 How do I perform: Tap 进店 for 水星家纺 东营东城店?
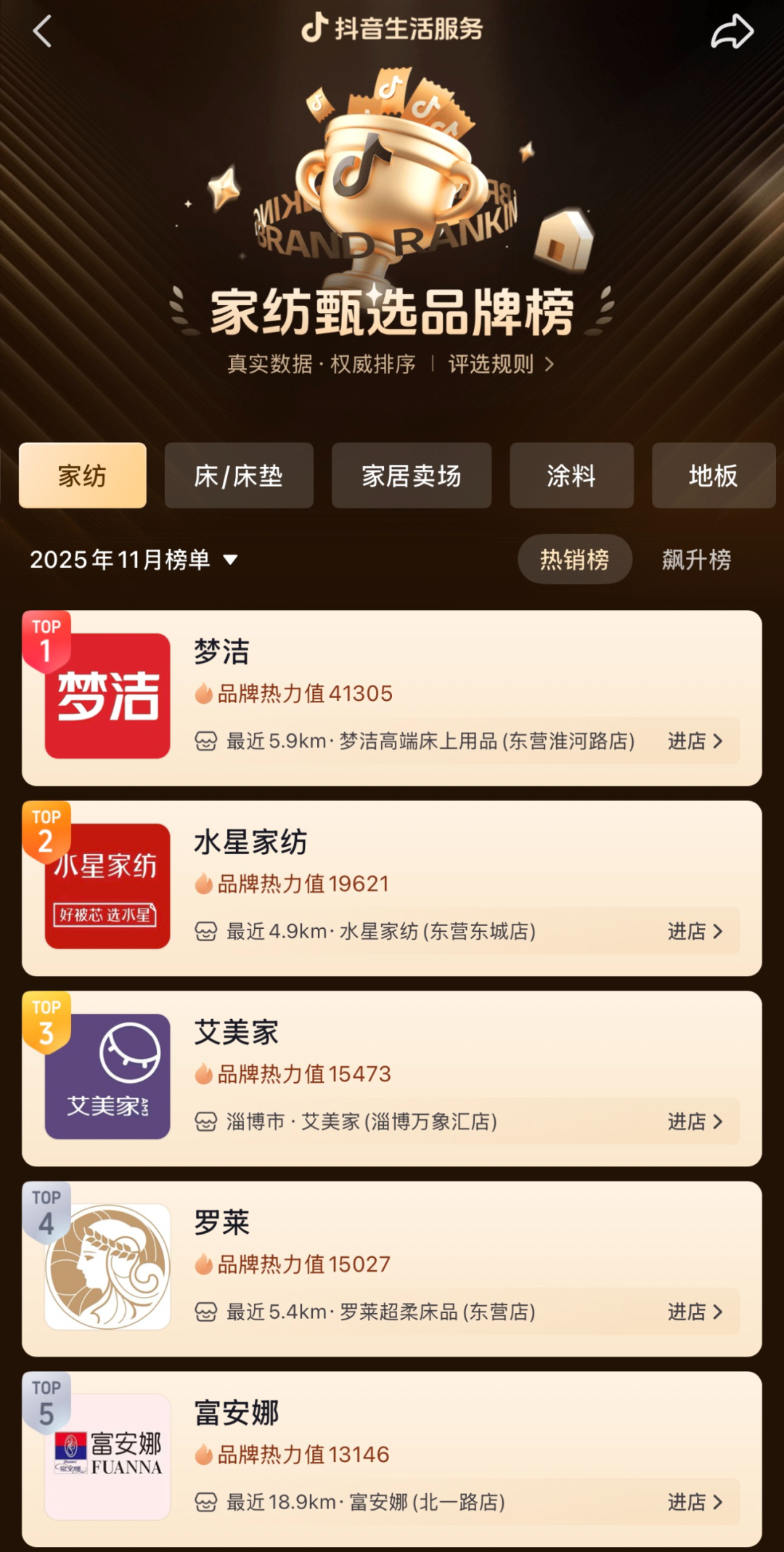(695, 931)
